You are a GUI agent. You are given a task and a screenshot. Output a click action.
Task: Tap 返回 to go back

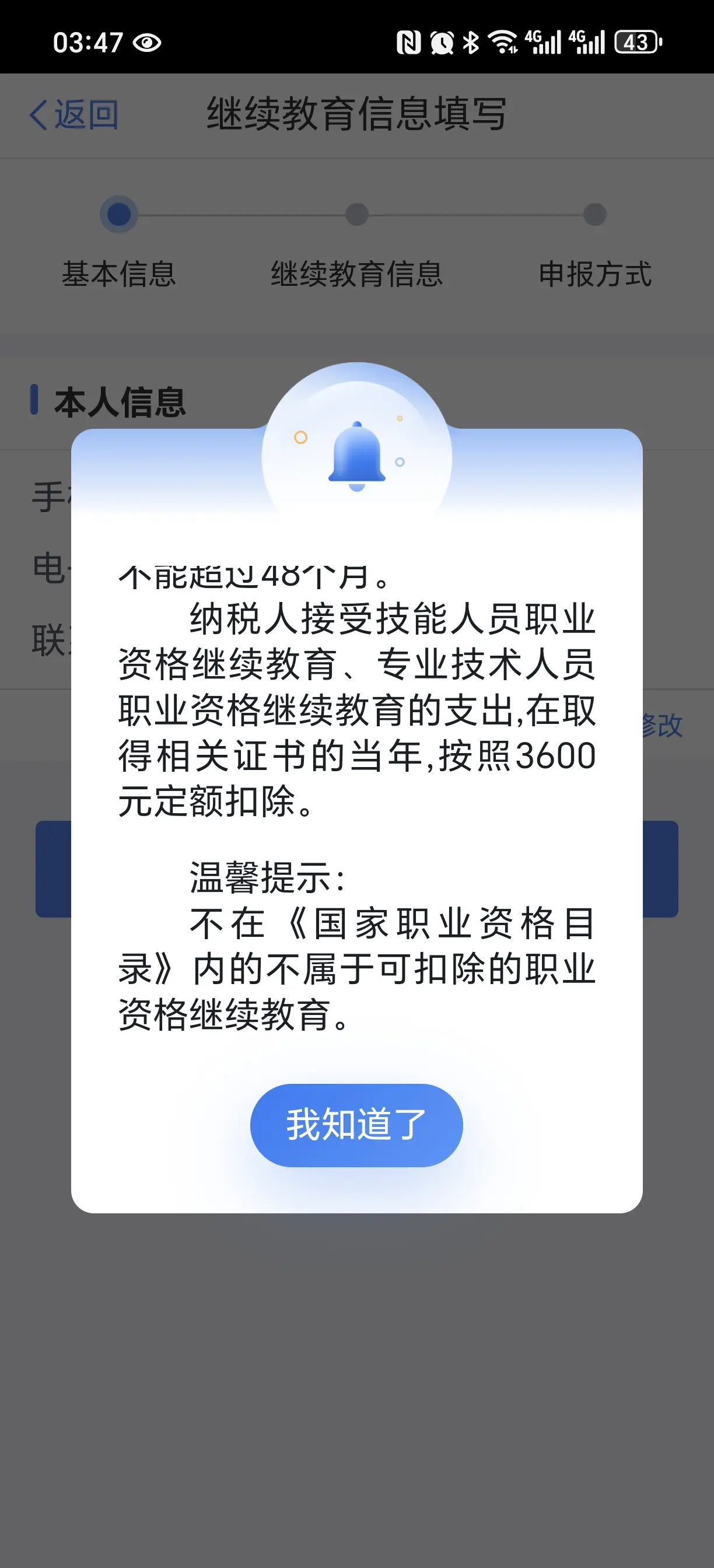(x=74, y=114)
